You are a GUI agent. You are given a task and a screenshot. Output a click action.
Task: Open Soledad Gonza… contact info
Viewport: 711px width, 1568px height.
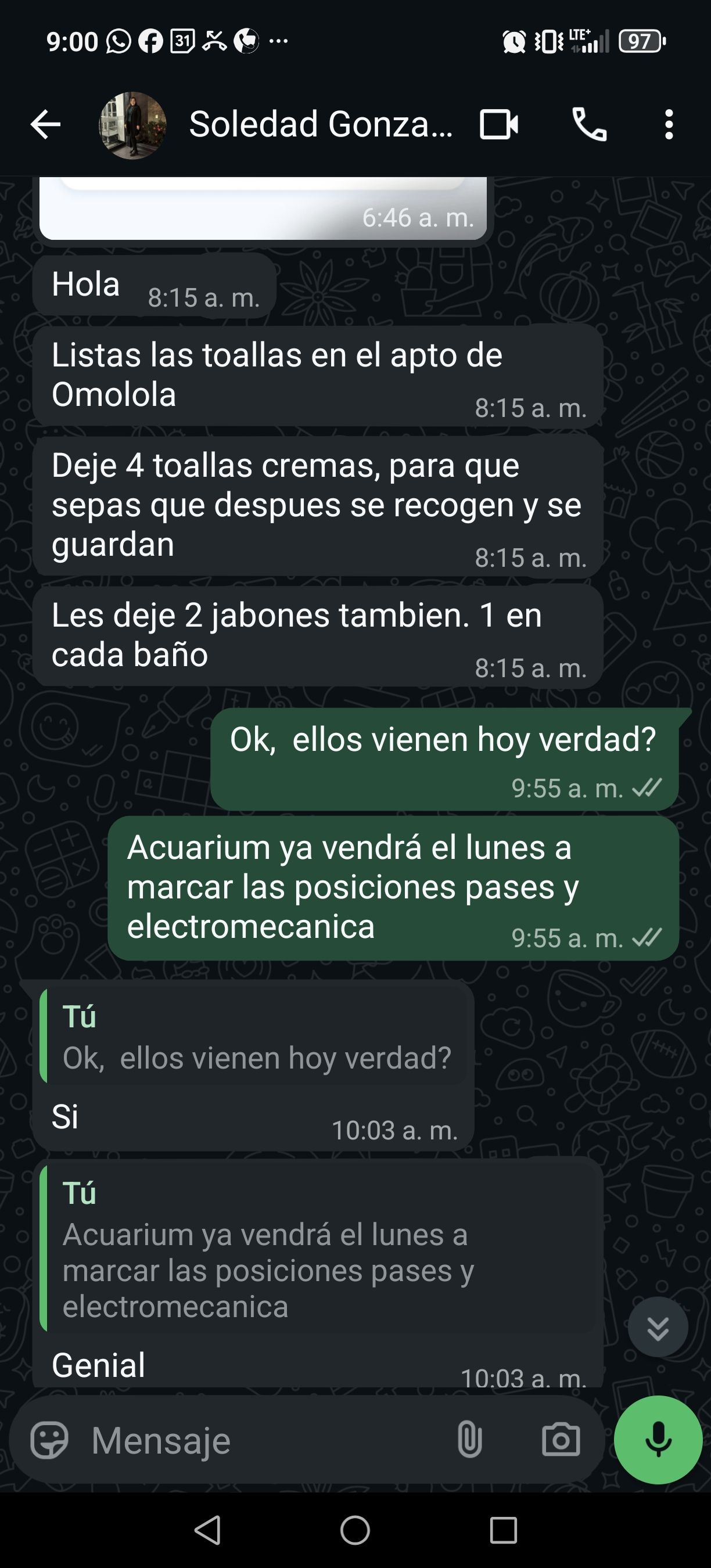[x=321, y=125]
